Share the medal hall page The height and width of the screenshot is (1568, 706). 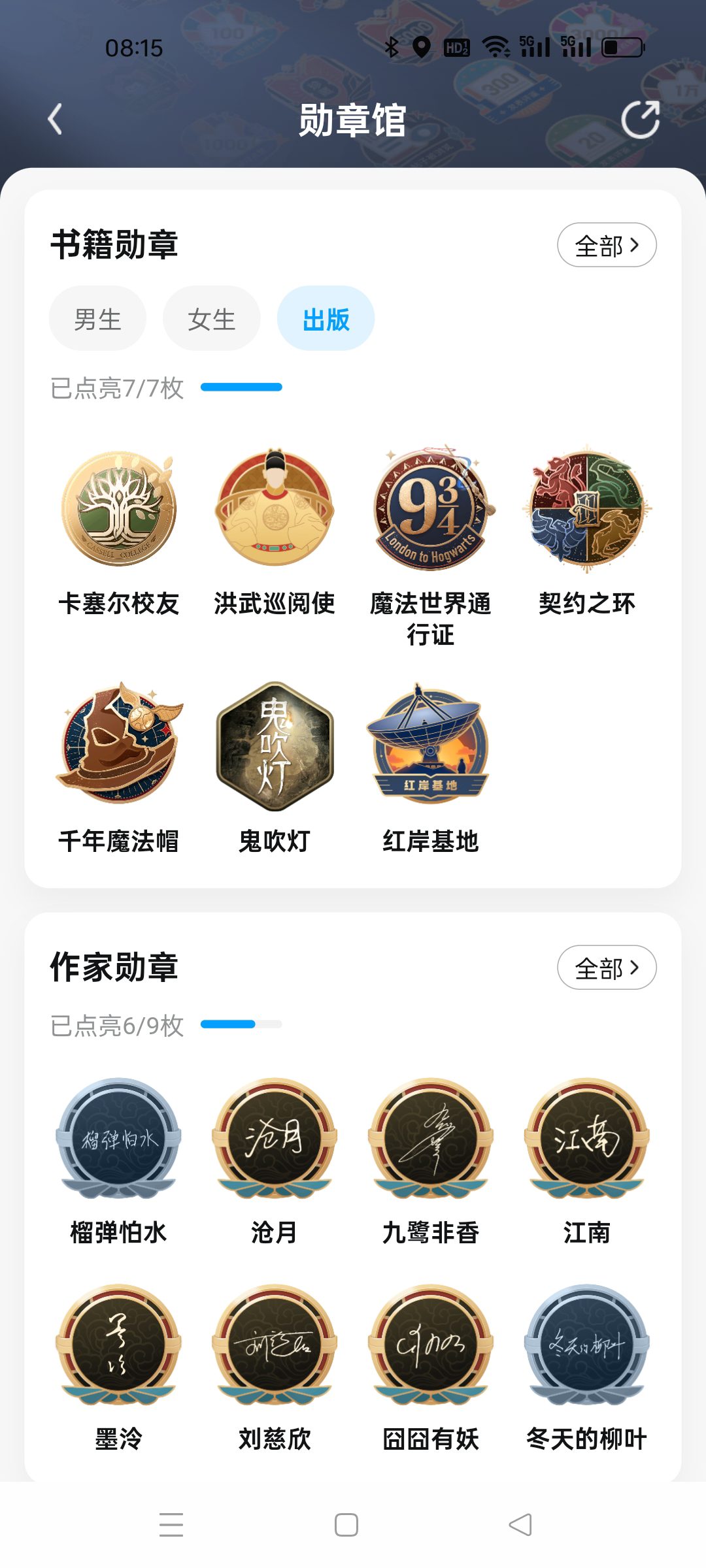(640, 120)
